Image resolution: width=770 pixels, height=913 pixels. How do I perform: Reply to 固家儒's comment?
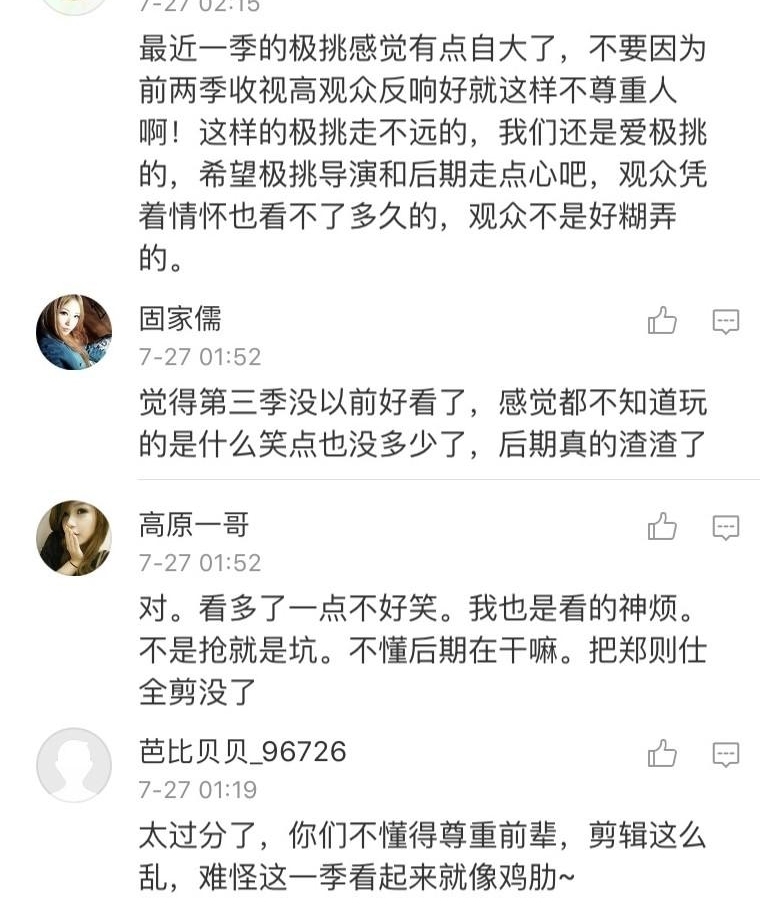(725, 321)
